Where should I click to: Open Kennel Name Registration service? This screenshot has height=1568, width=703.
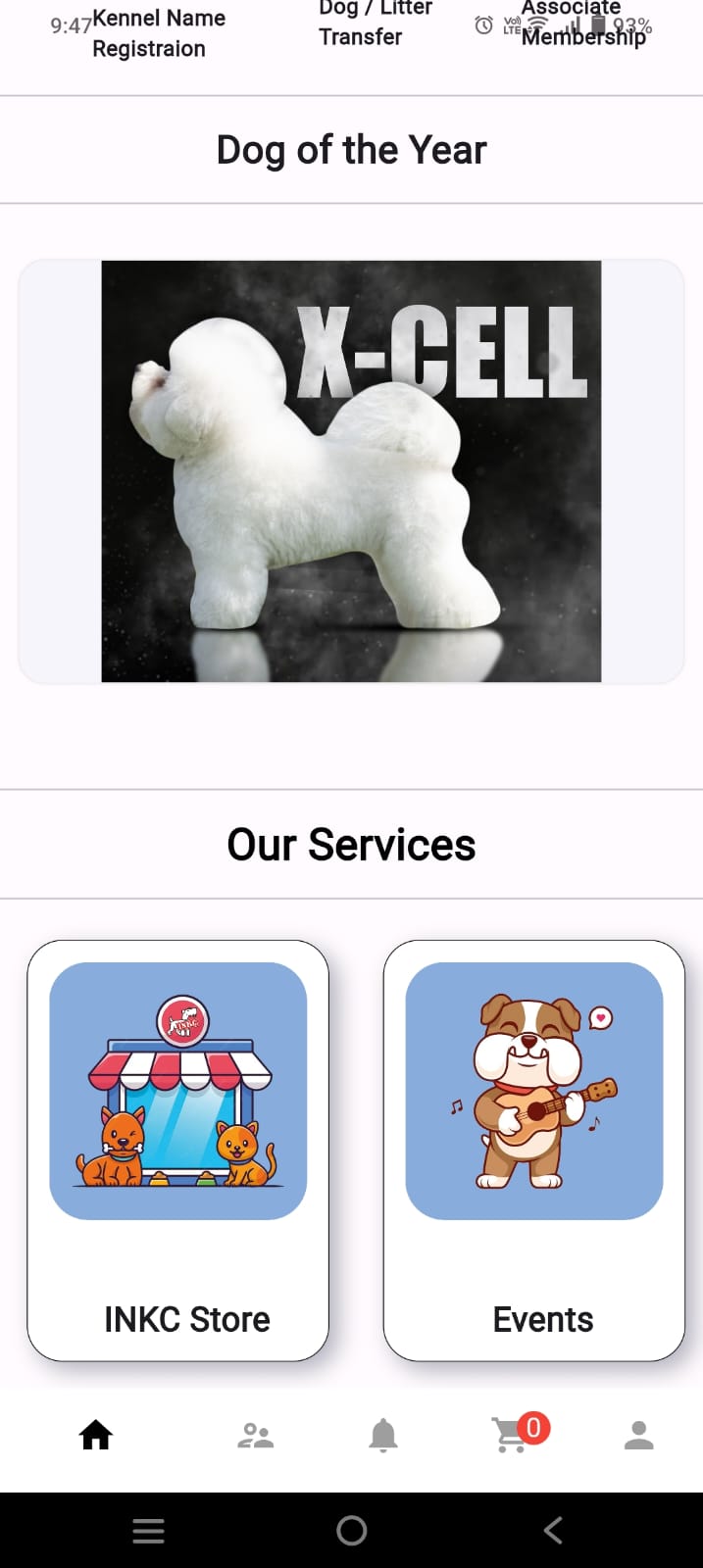158,33
